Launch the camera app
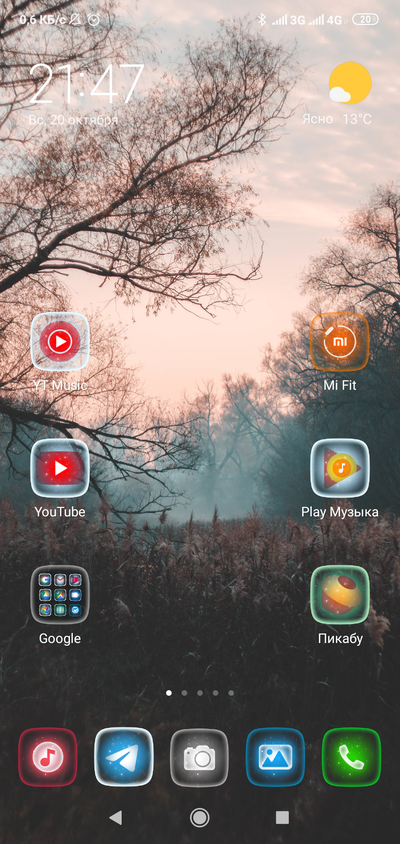The image size is (400, 844). tap(200, 757)
